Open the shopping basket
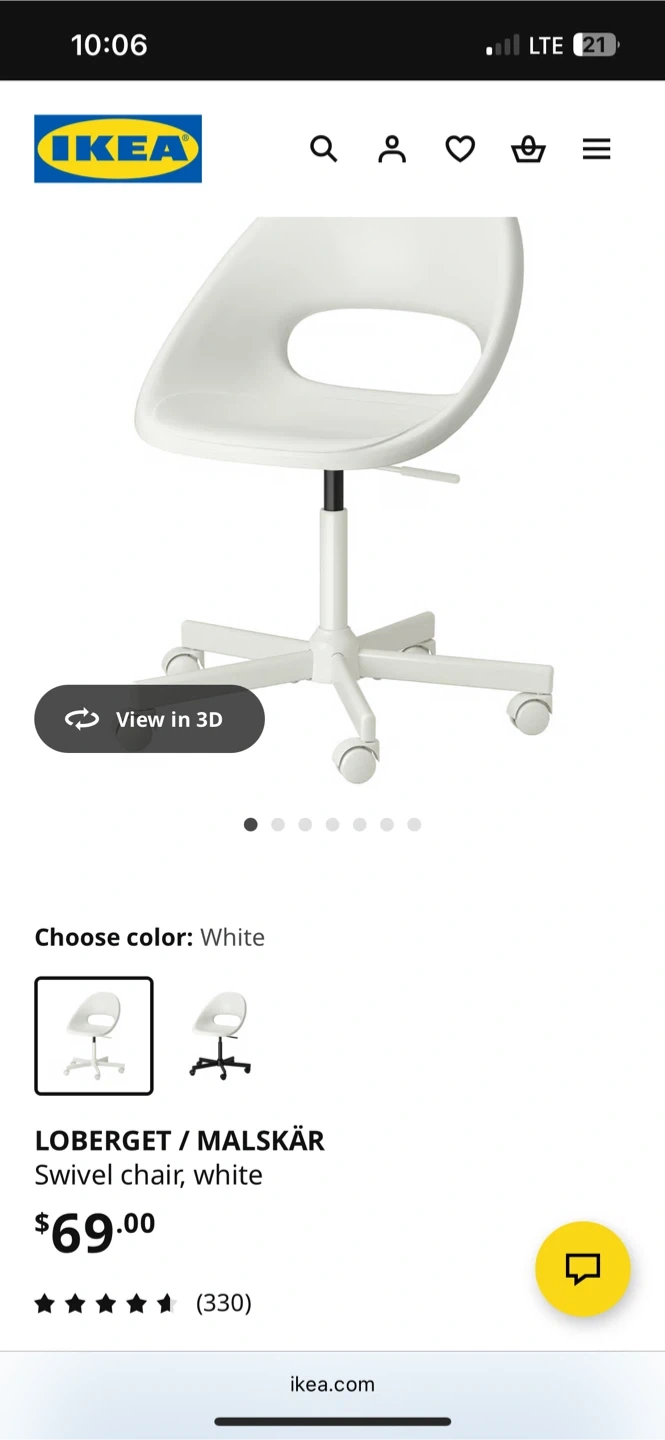This screenshot has width=665, height=1440. (528, 149)
